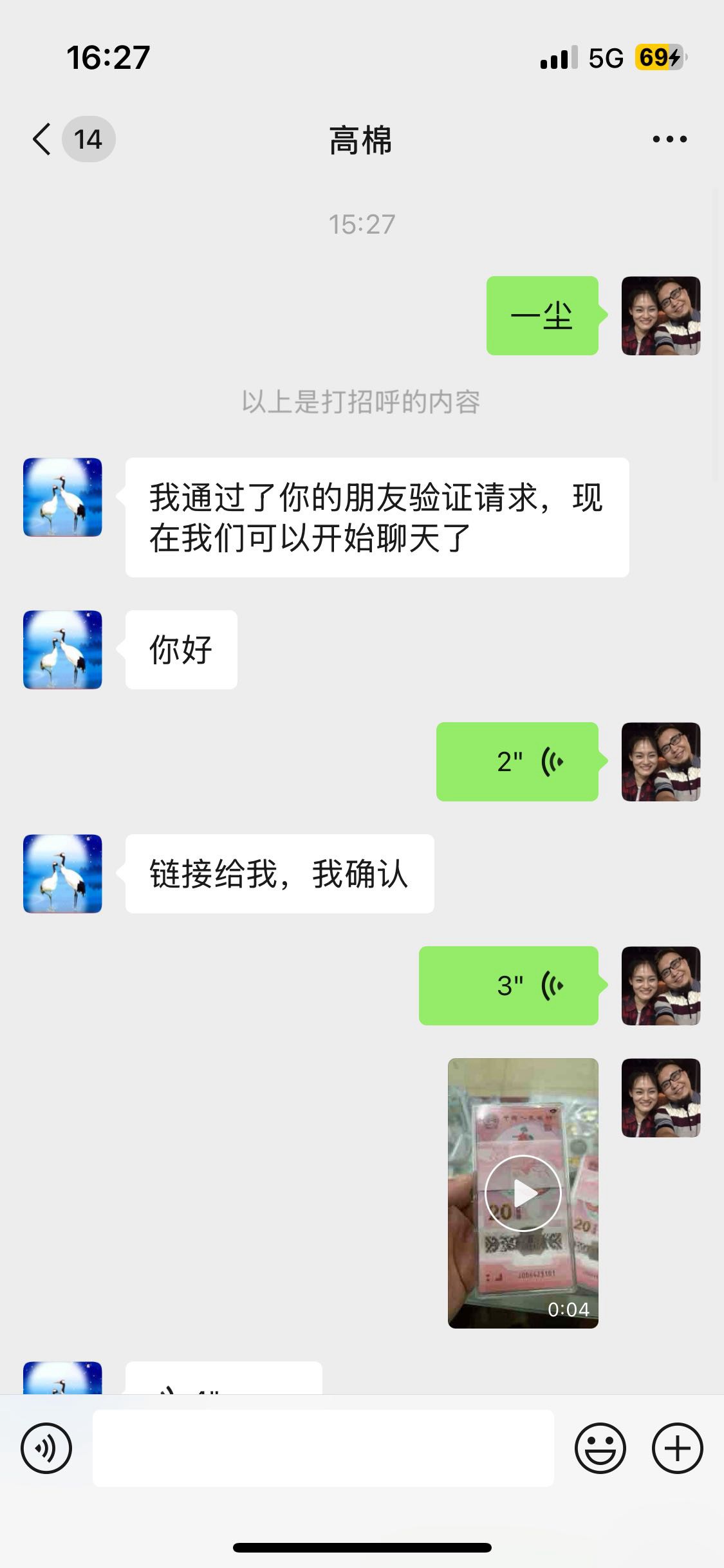Screen dimensions: 724x1568
Task: Open the plus attachments menu
Action: (x=677, y=1448)
